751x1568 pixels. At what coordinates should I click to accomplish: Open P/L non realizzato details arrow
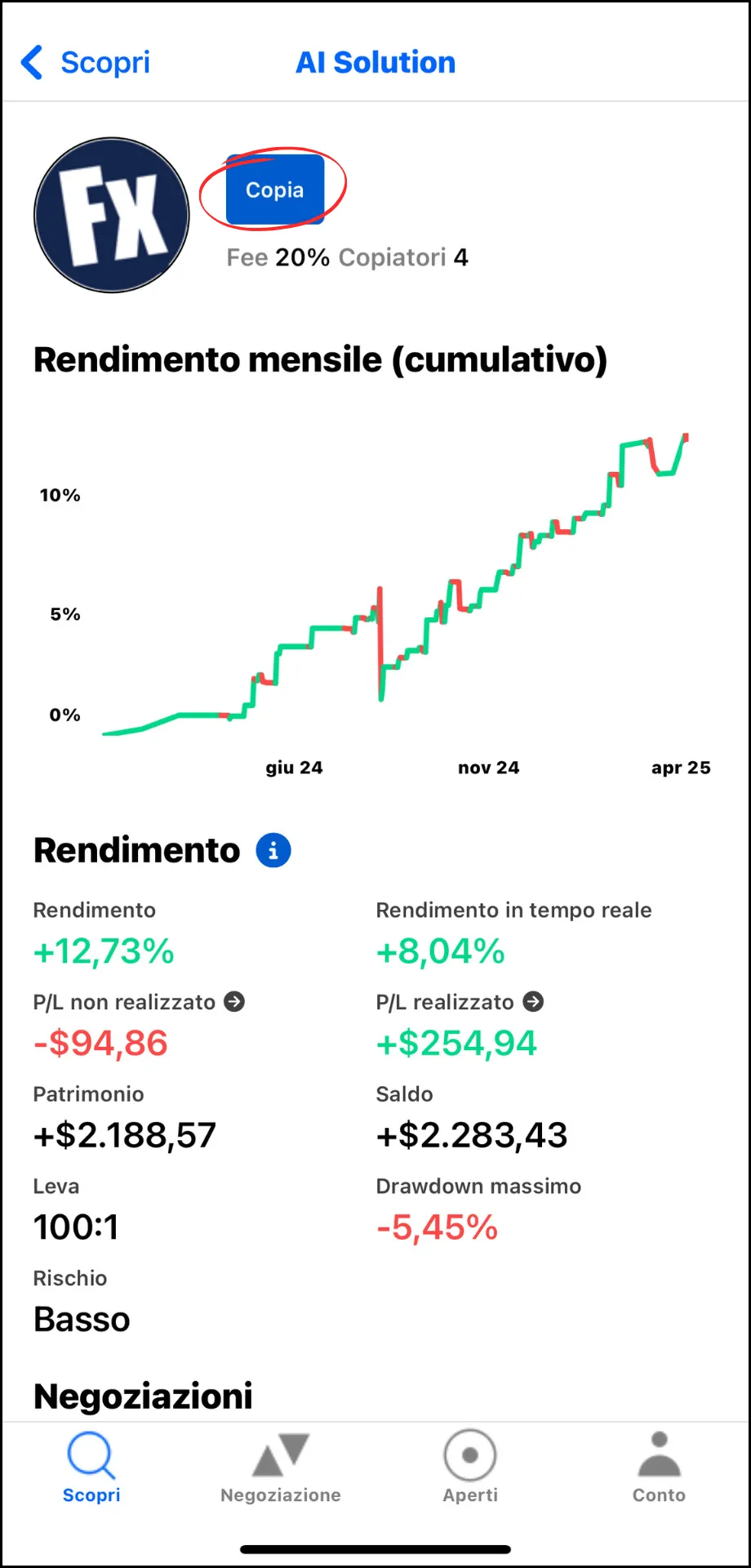(234, 1001)
